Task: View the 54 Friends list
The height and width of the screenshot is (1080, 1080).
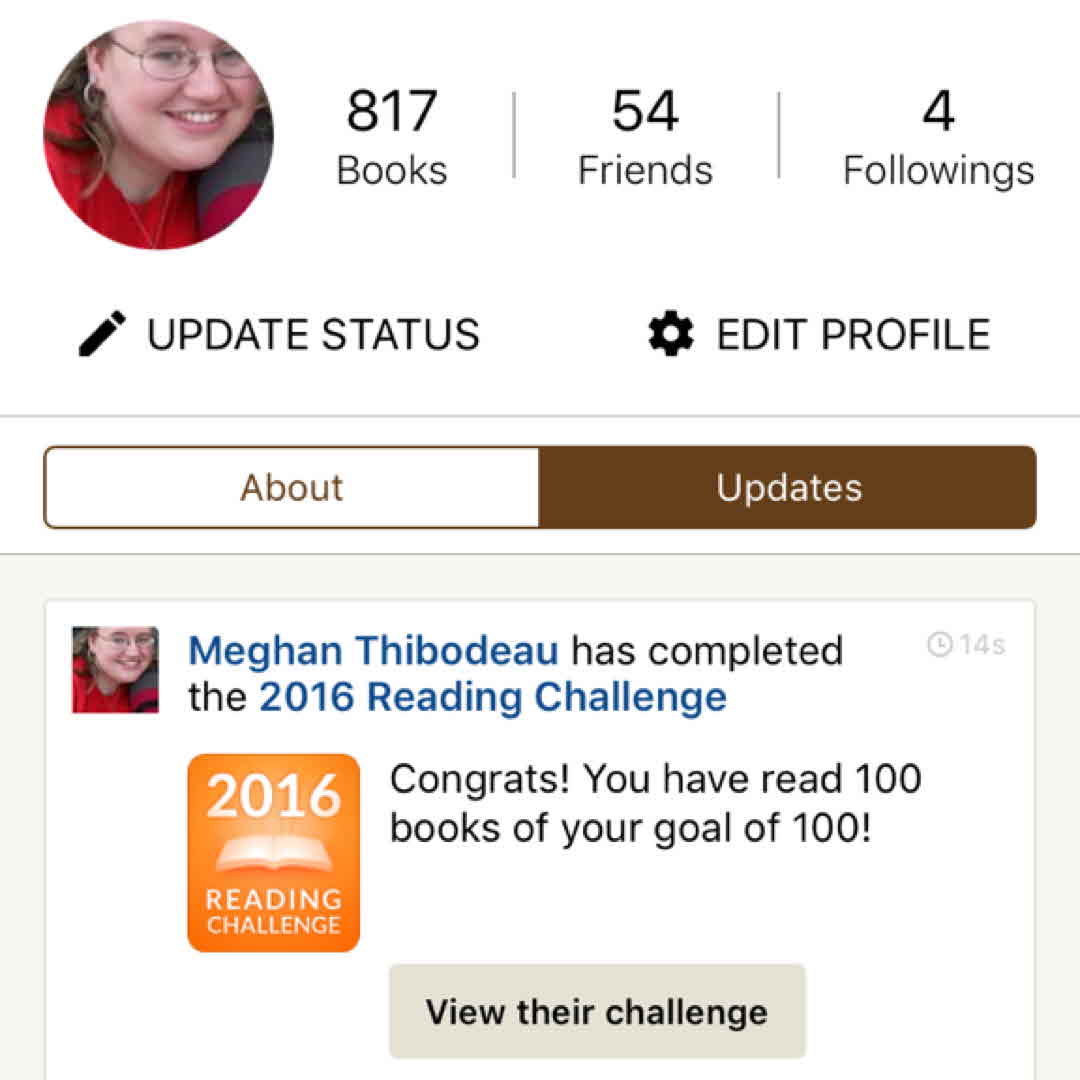Action: point(645,138)
